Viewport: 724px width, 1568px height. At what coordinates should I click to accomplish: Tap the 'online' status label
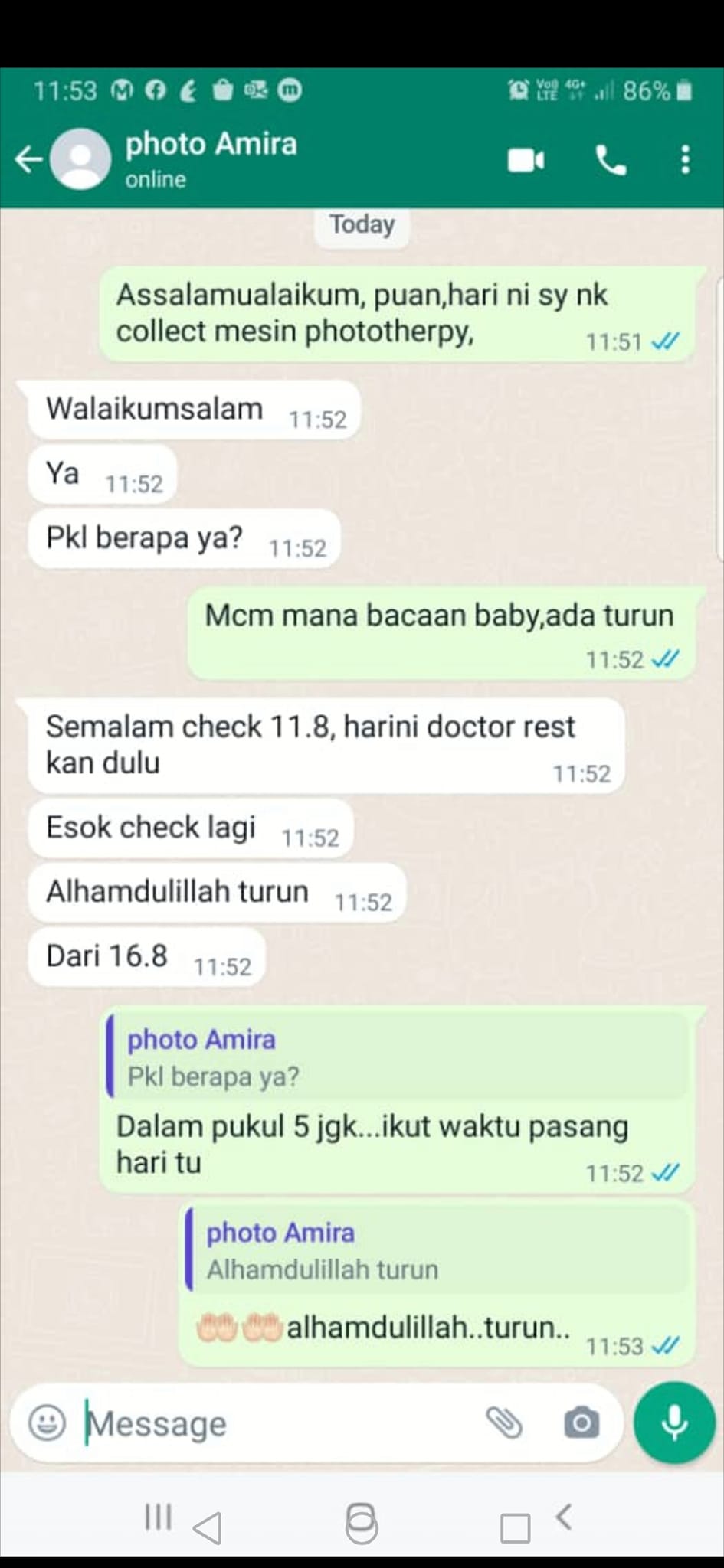tap(154, 180)
